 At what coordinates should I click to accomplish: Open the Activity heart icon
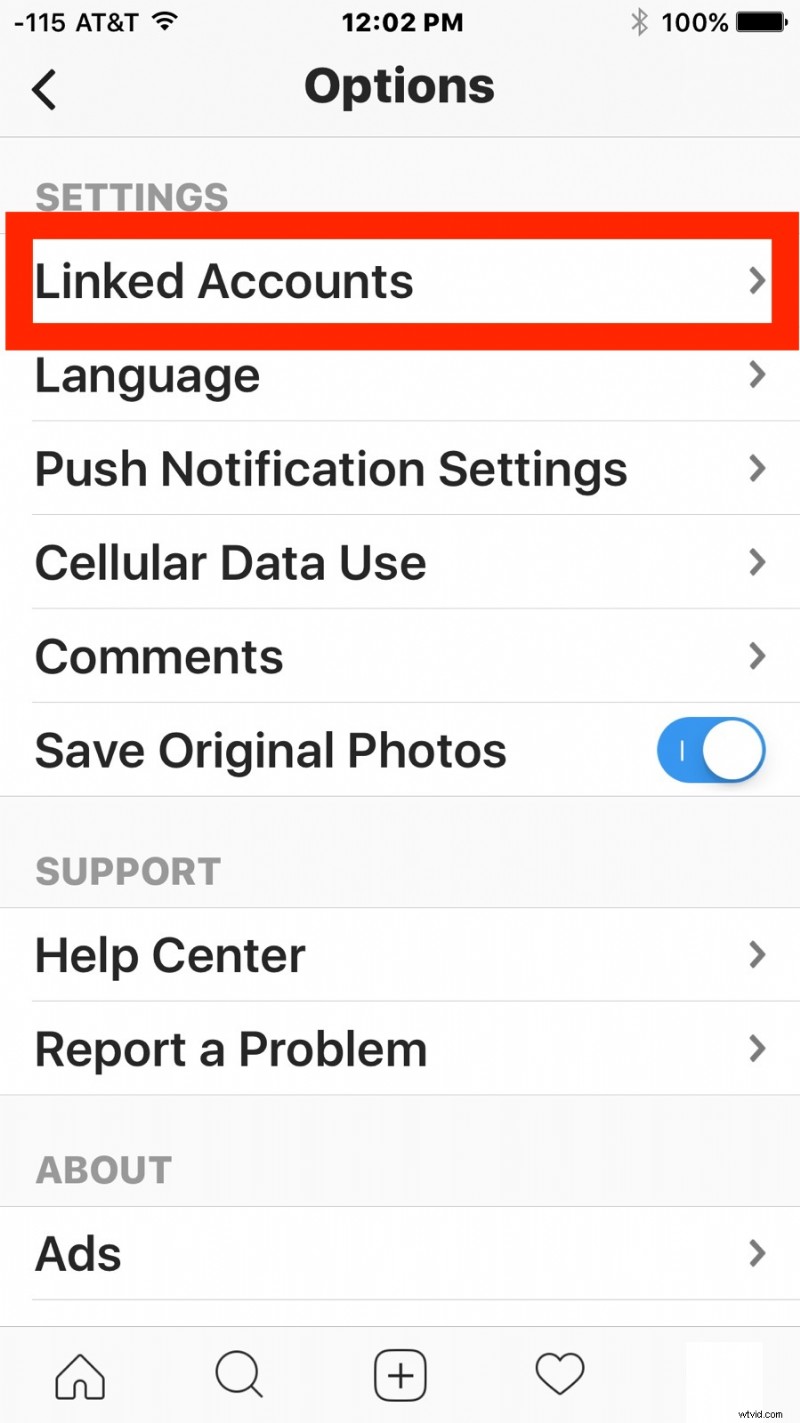point(560,1374)
